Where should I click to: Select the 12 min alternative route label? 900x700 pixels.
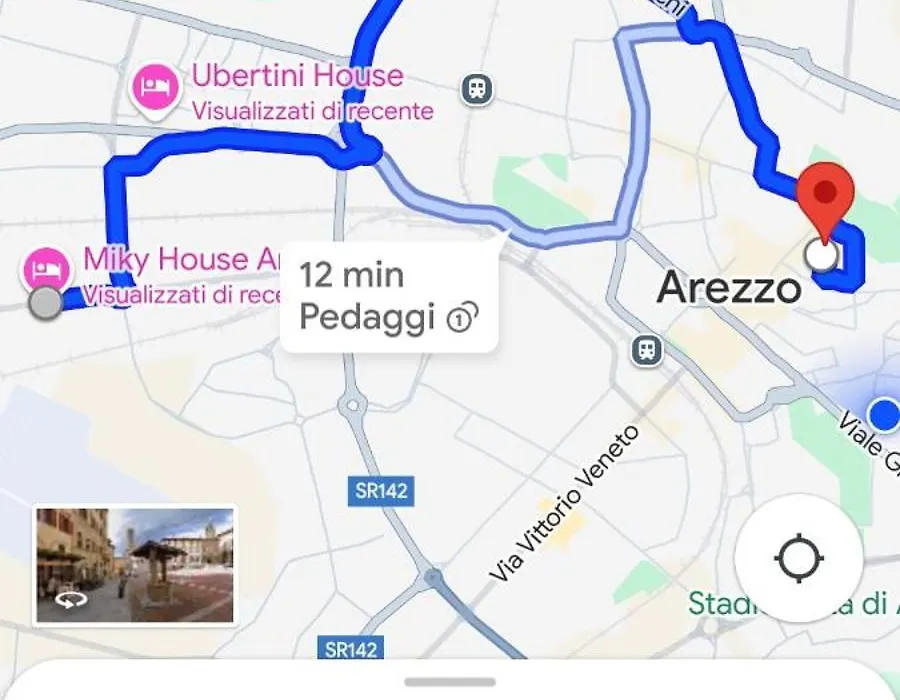(388, 295)
